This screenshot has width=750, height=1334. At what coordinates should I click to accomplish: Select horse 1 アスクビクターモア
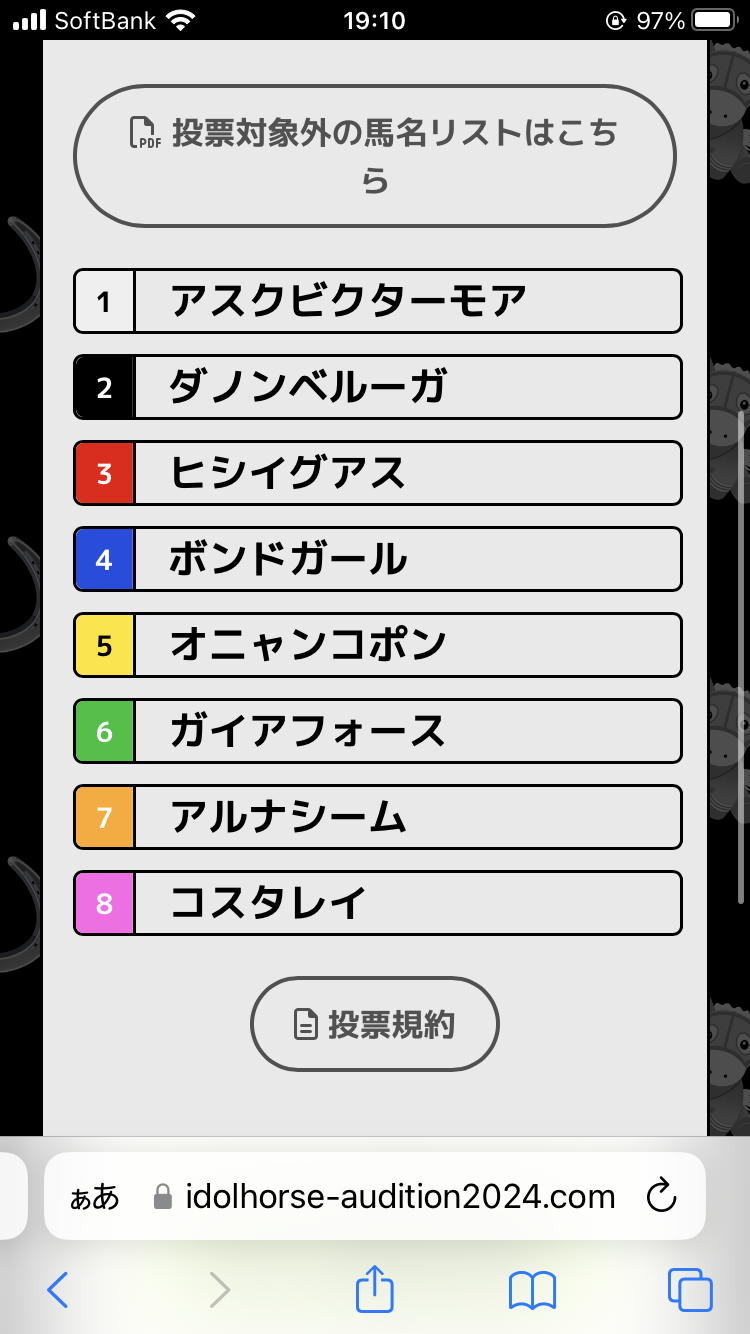[x=378, y=301]
